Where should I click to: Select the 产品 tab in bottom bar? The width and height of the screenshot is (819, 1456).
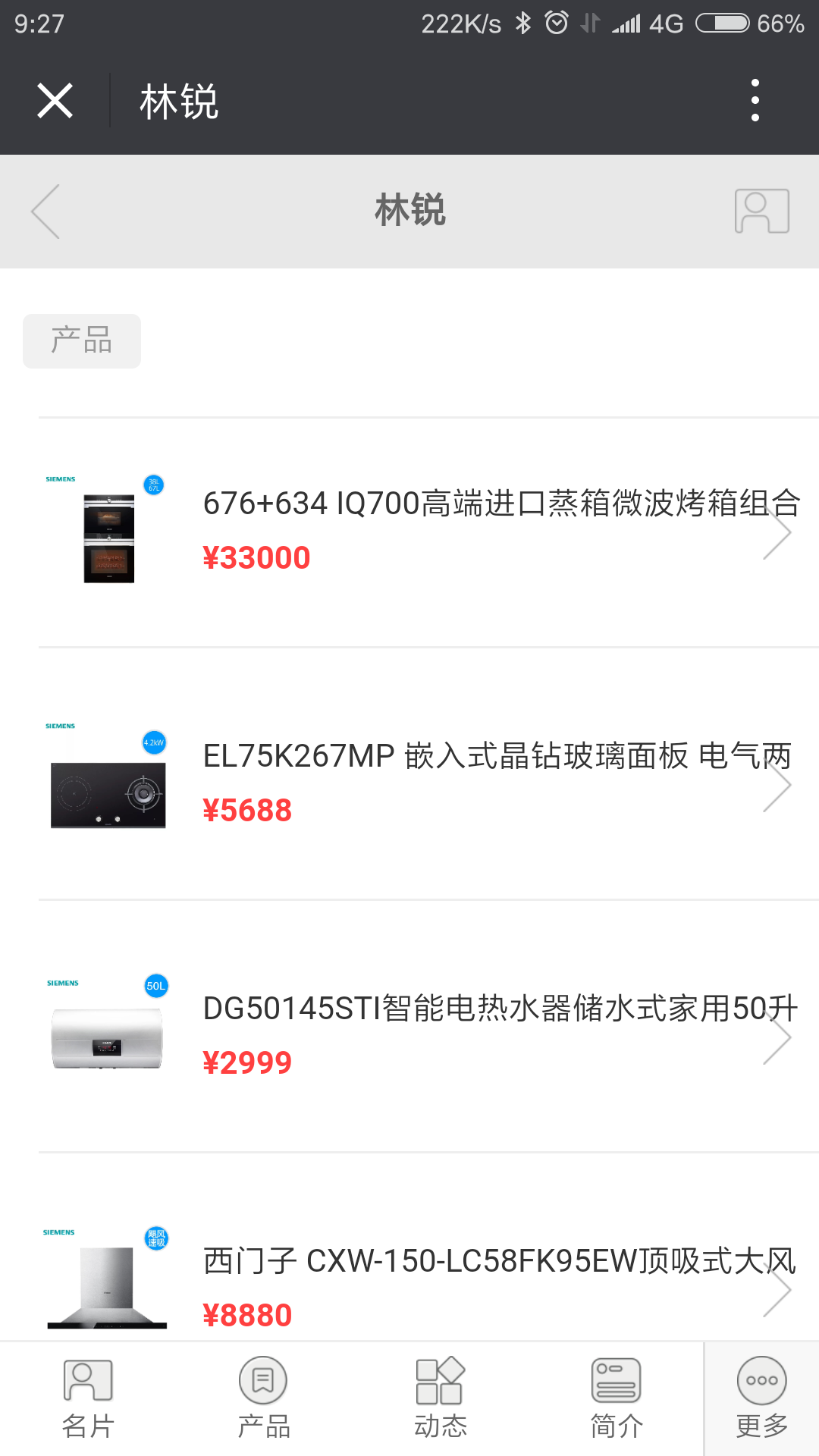(x=264, y=1399)
